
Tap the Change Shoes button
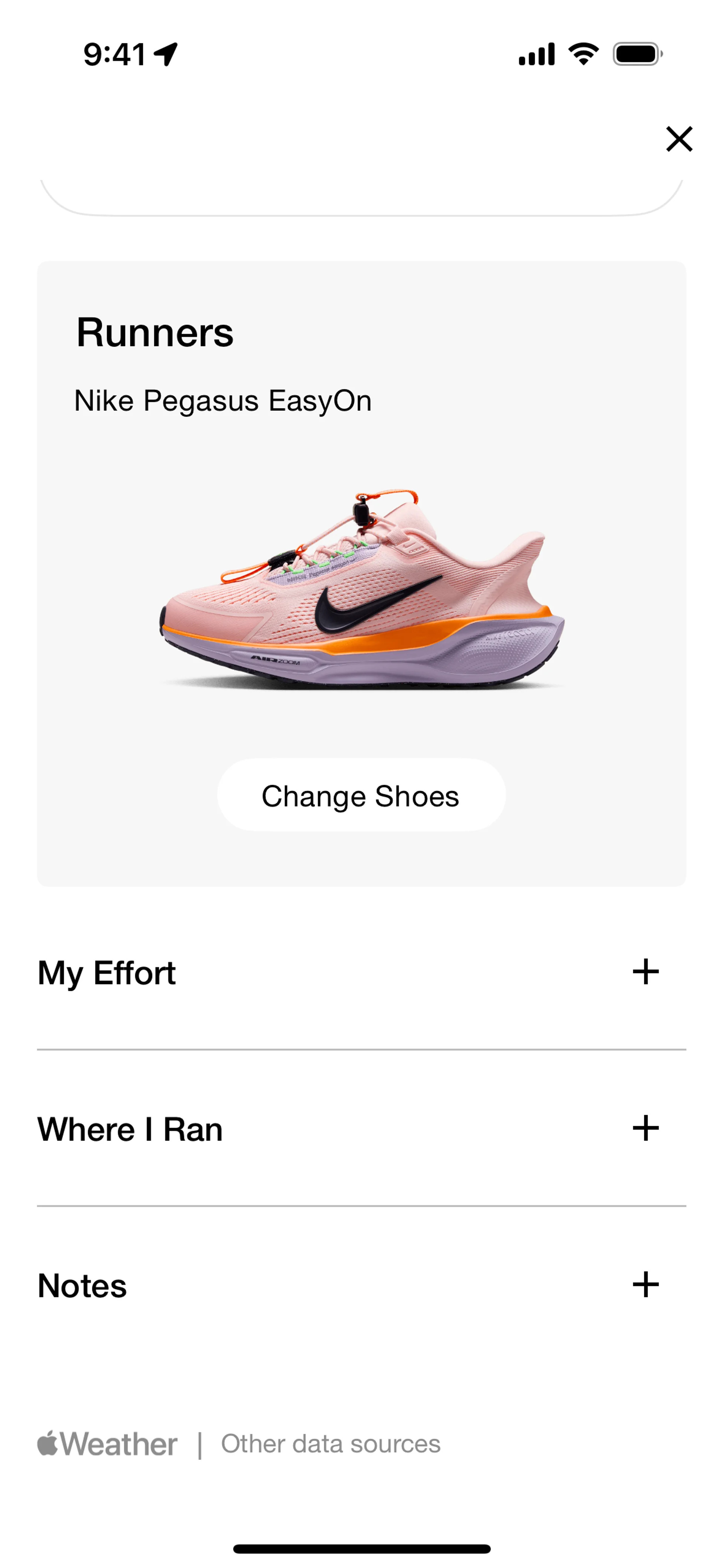[x=361, y=795]
